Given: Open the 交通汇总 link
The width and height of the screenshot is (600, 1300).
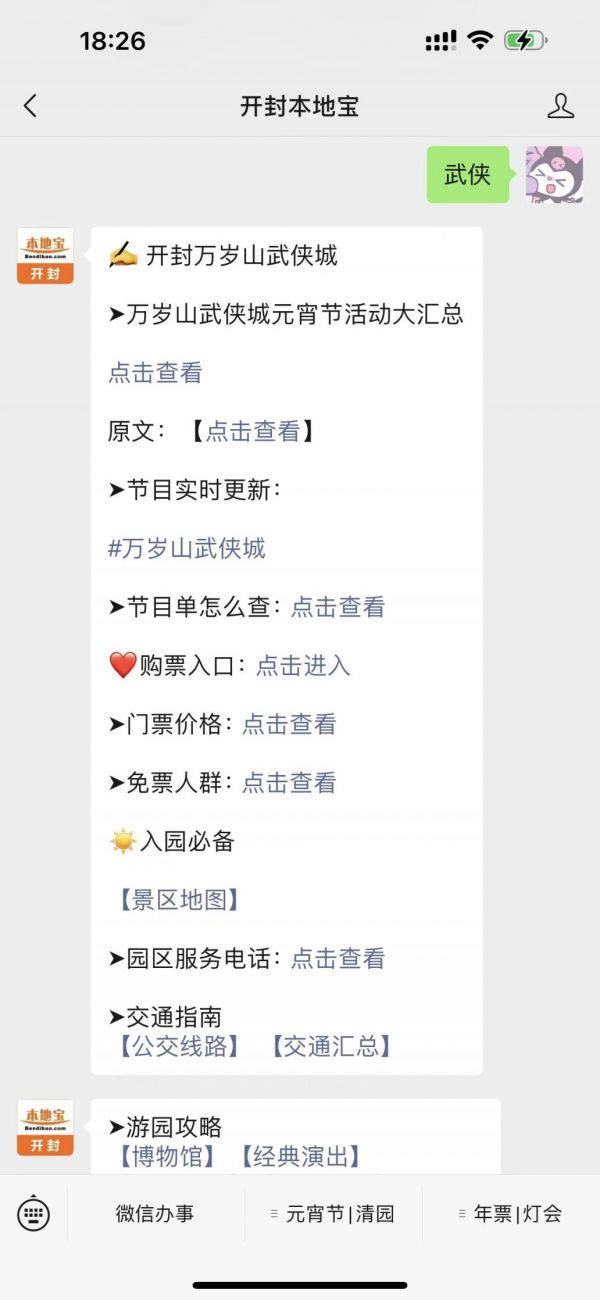Looking at the screenshot, I should pyautogui.click(x=332, y=1046).
